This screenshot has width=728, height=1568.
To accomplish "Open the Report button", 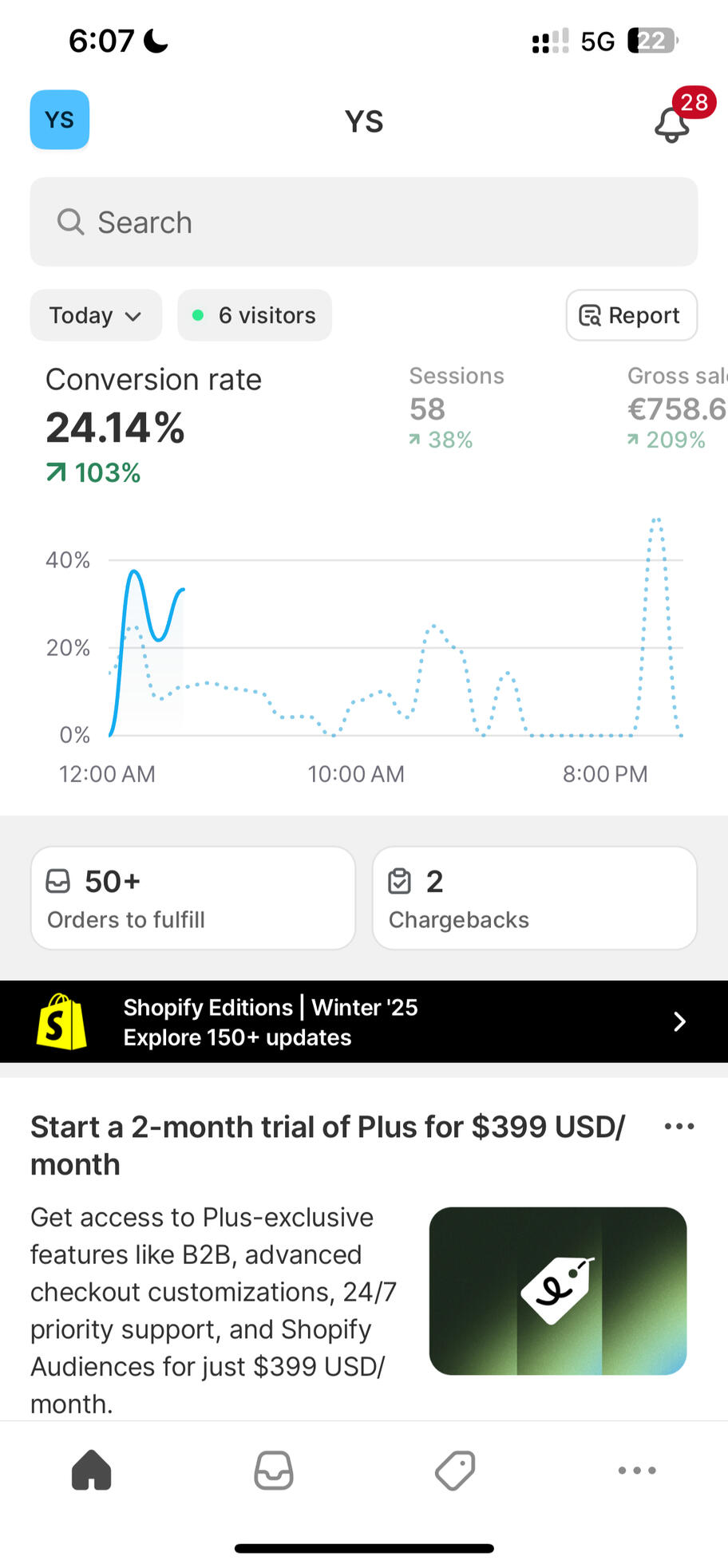I will pyautogui.click(x=631, y=315).
